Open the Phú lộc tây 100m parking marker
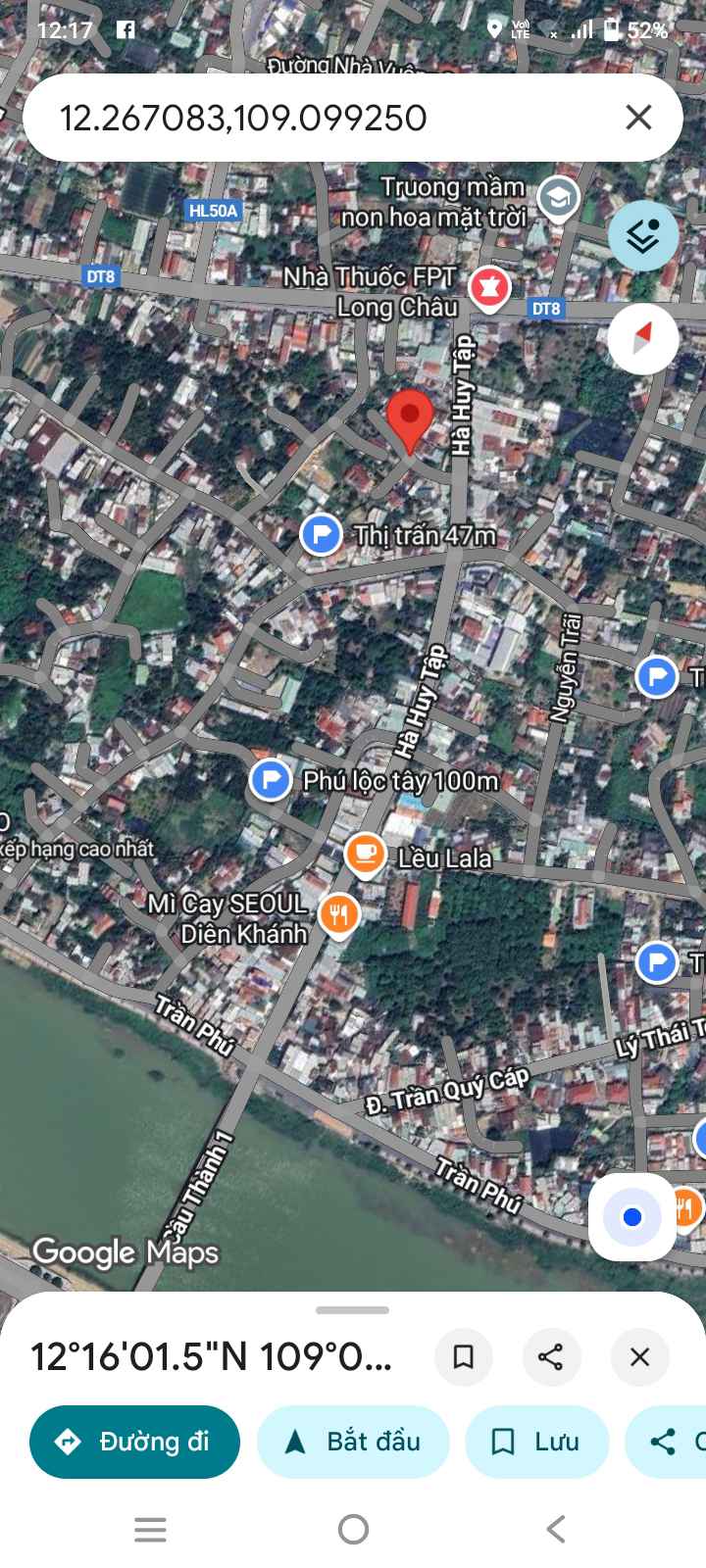 point(270,780)
